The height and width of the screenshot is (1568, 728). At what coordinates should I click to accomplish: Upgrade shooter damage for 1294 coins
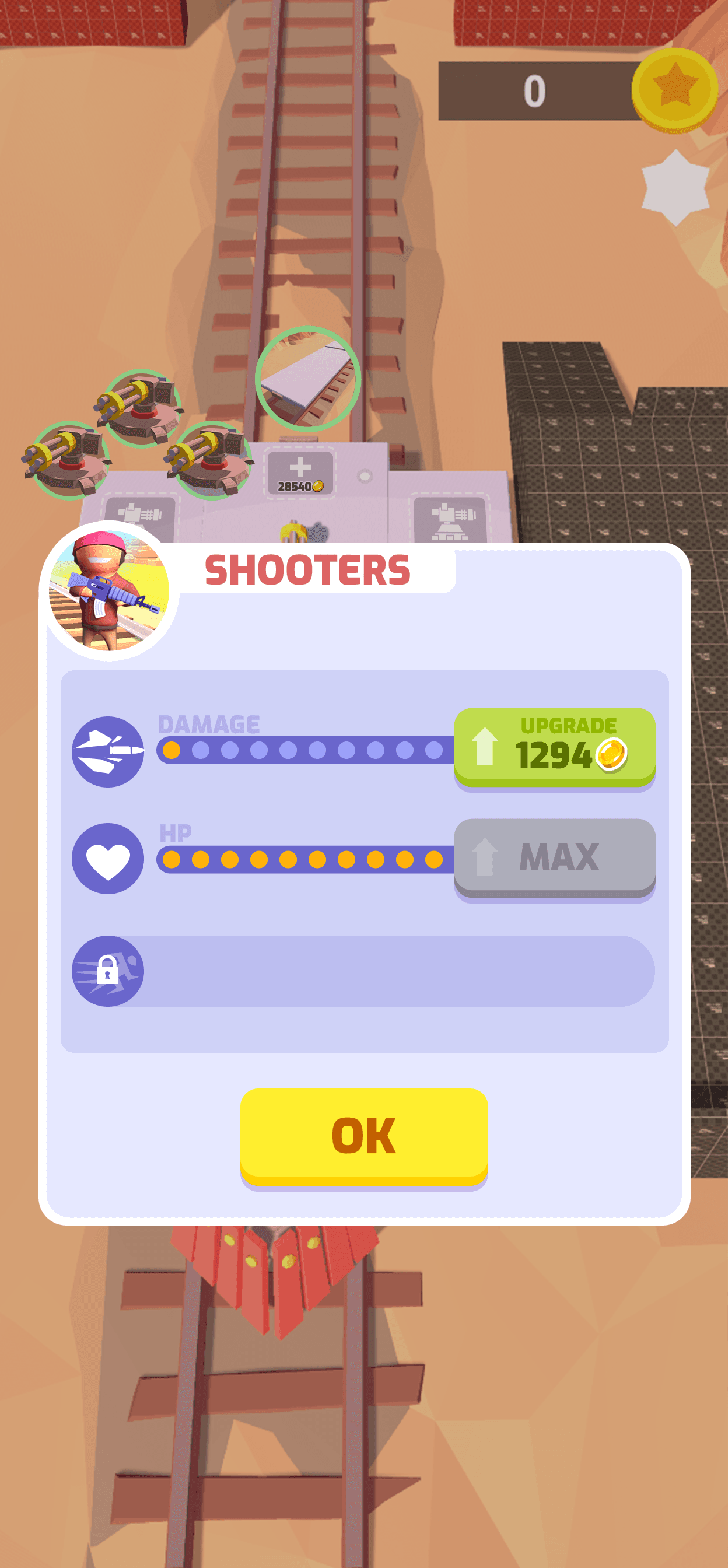click(x=554, y=746)
